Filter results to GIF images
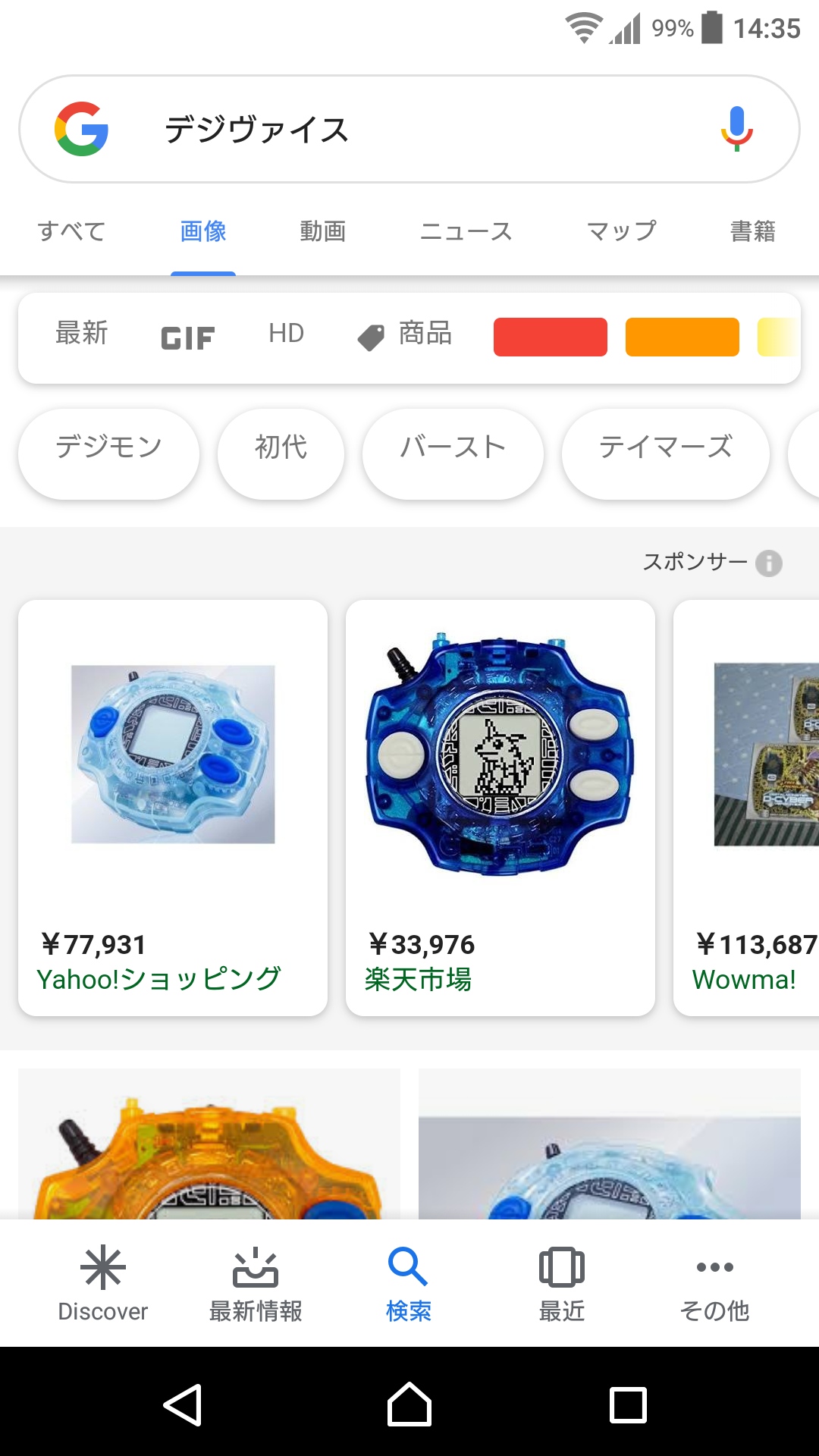 [187, 337]
